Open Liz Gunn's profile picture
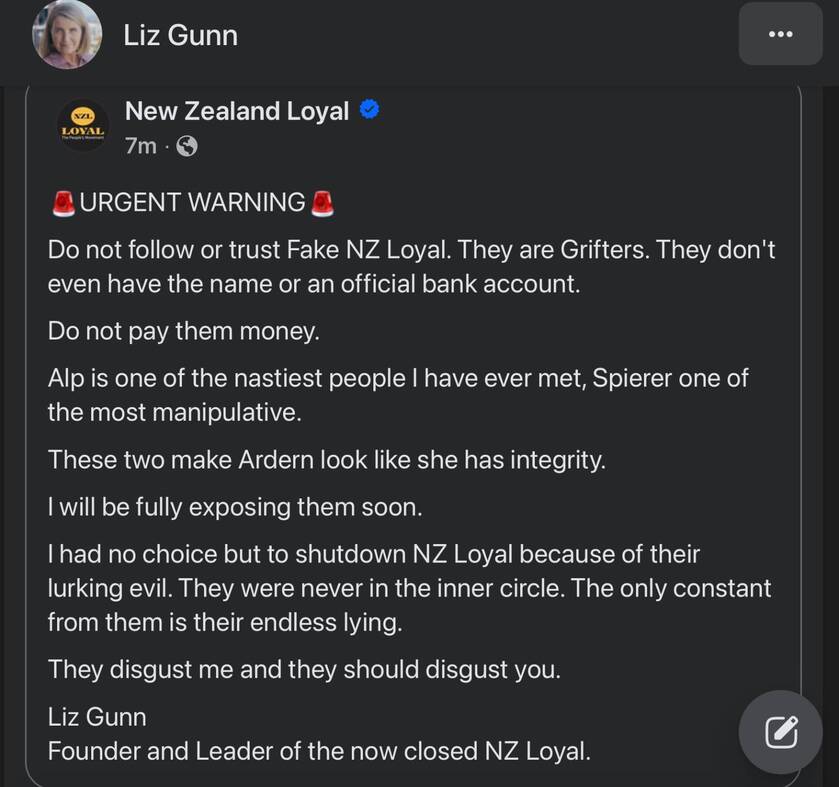Viewport: 839px width, 787px height. (x=67, y=35)
